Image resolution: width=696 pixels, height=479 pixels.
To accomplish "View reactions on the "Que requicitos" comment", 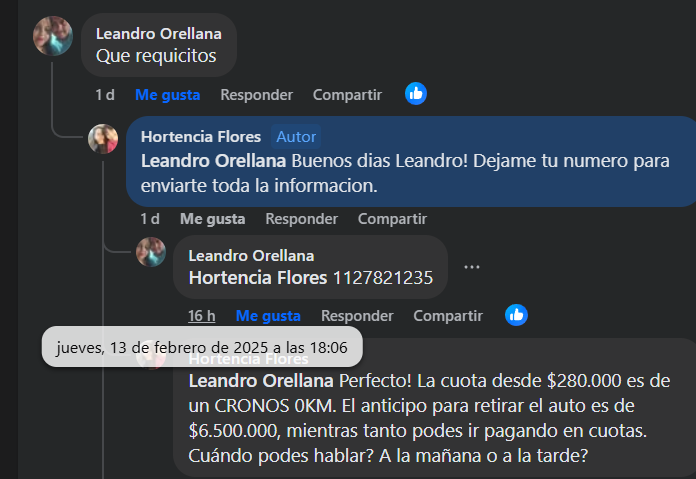I will click(416, 94).
